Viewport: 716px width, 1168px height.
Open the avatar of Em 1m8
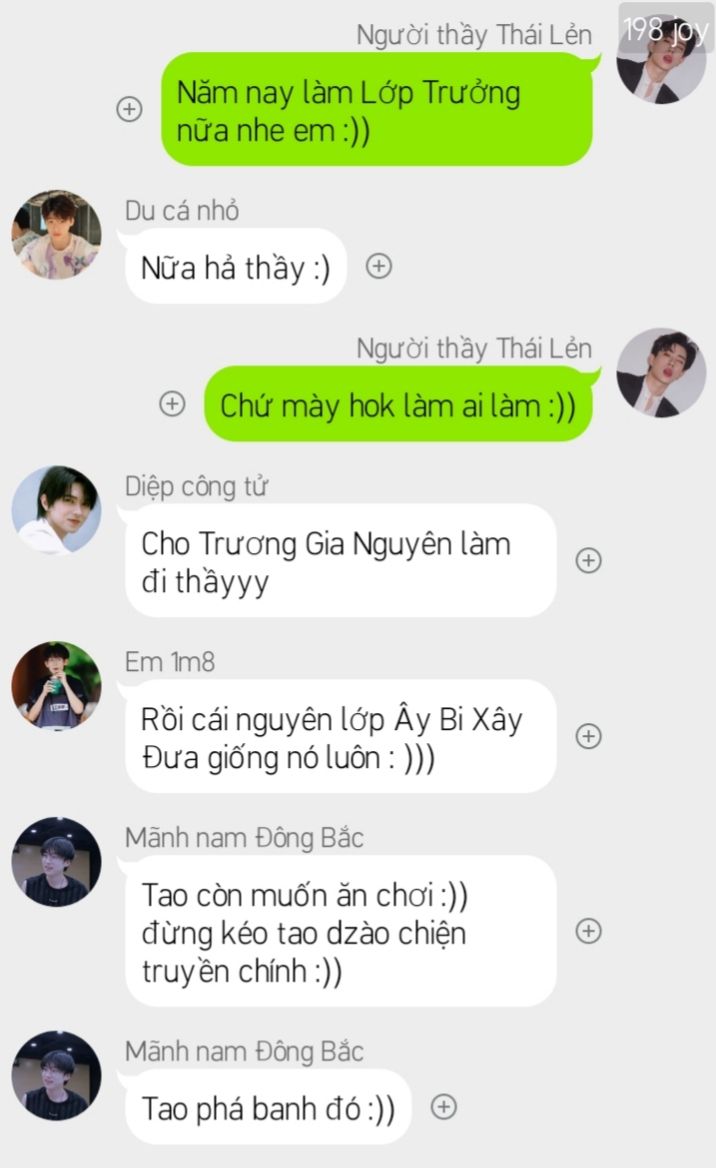click(56, 686)
